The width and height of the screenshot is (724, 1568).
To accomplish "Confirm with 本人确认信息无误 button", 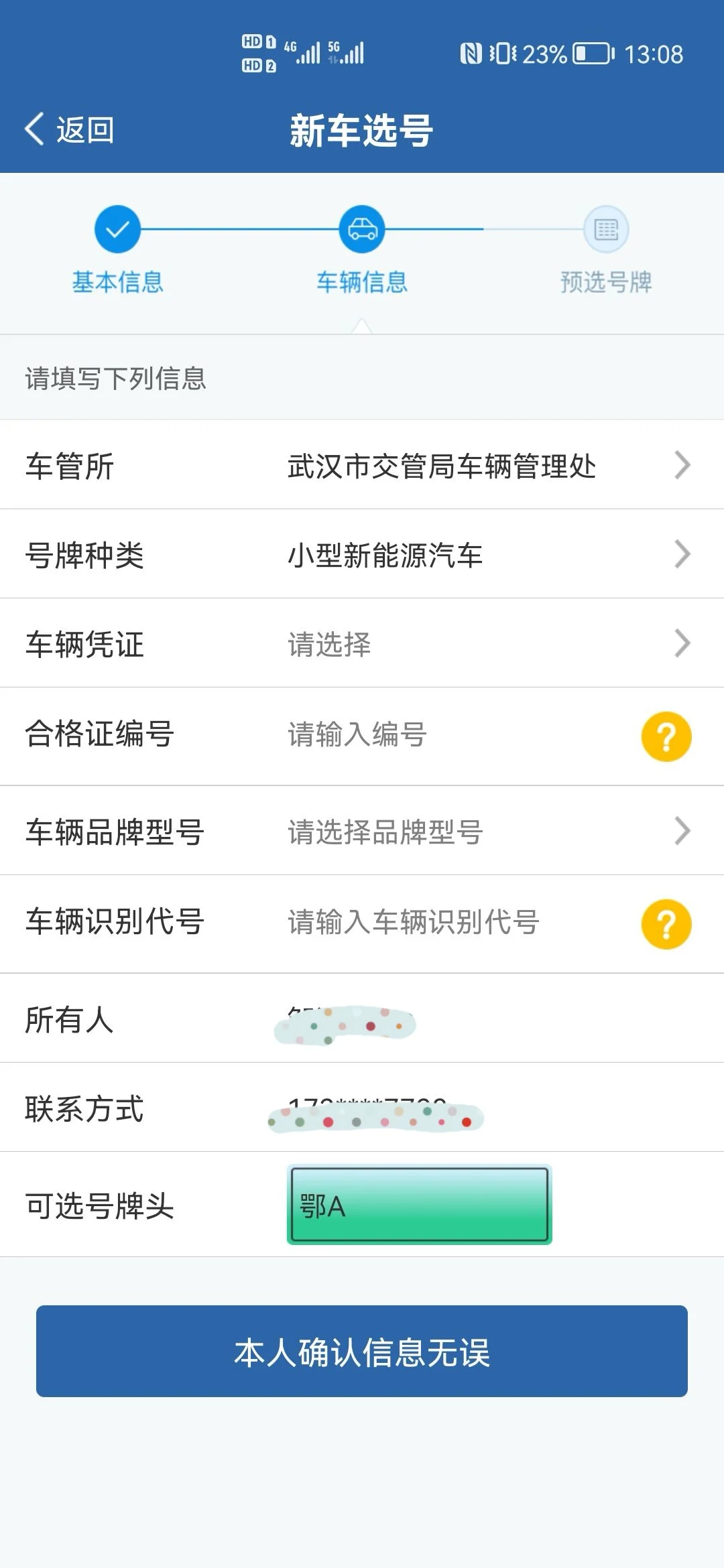I will (x=362, y=1352).
